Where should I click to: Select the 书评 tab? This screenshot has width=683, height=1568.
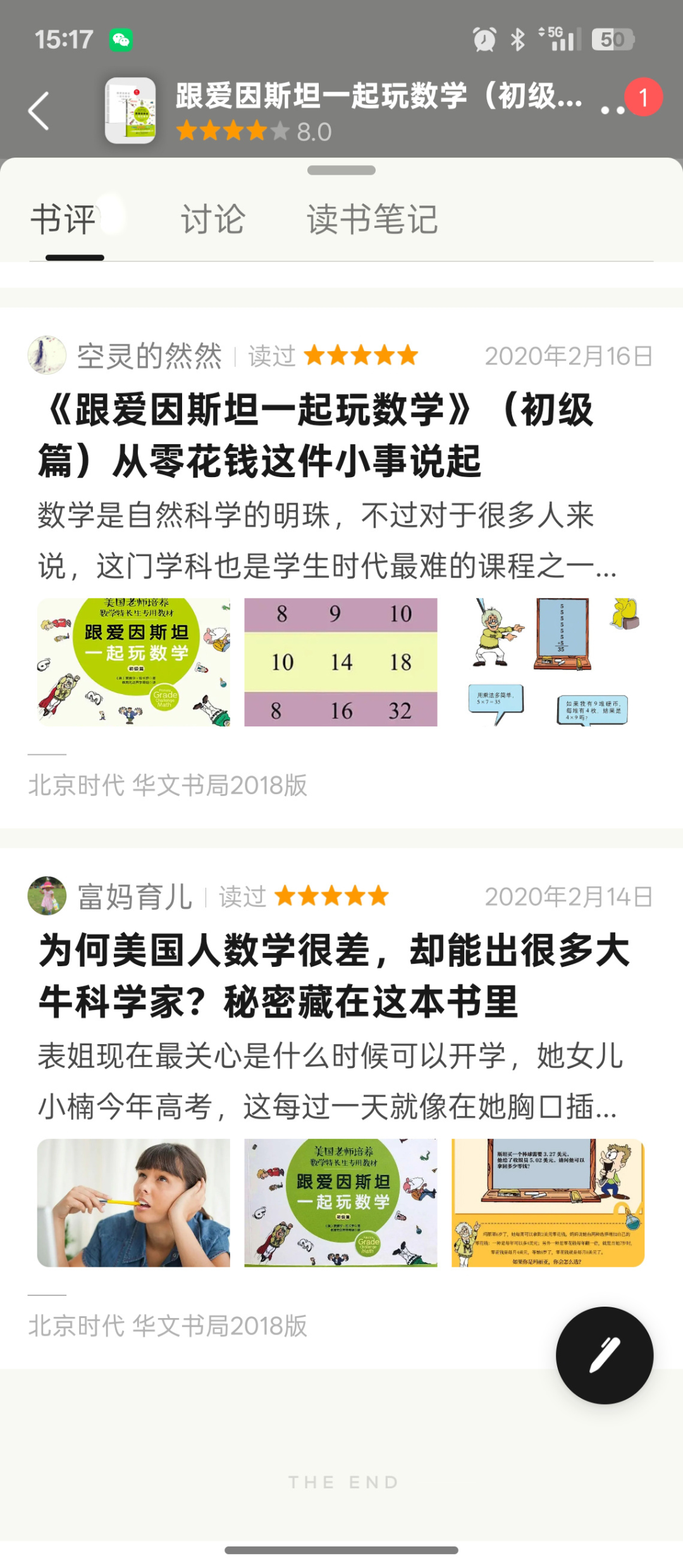63,220
